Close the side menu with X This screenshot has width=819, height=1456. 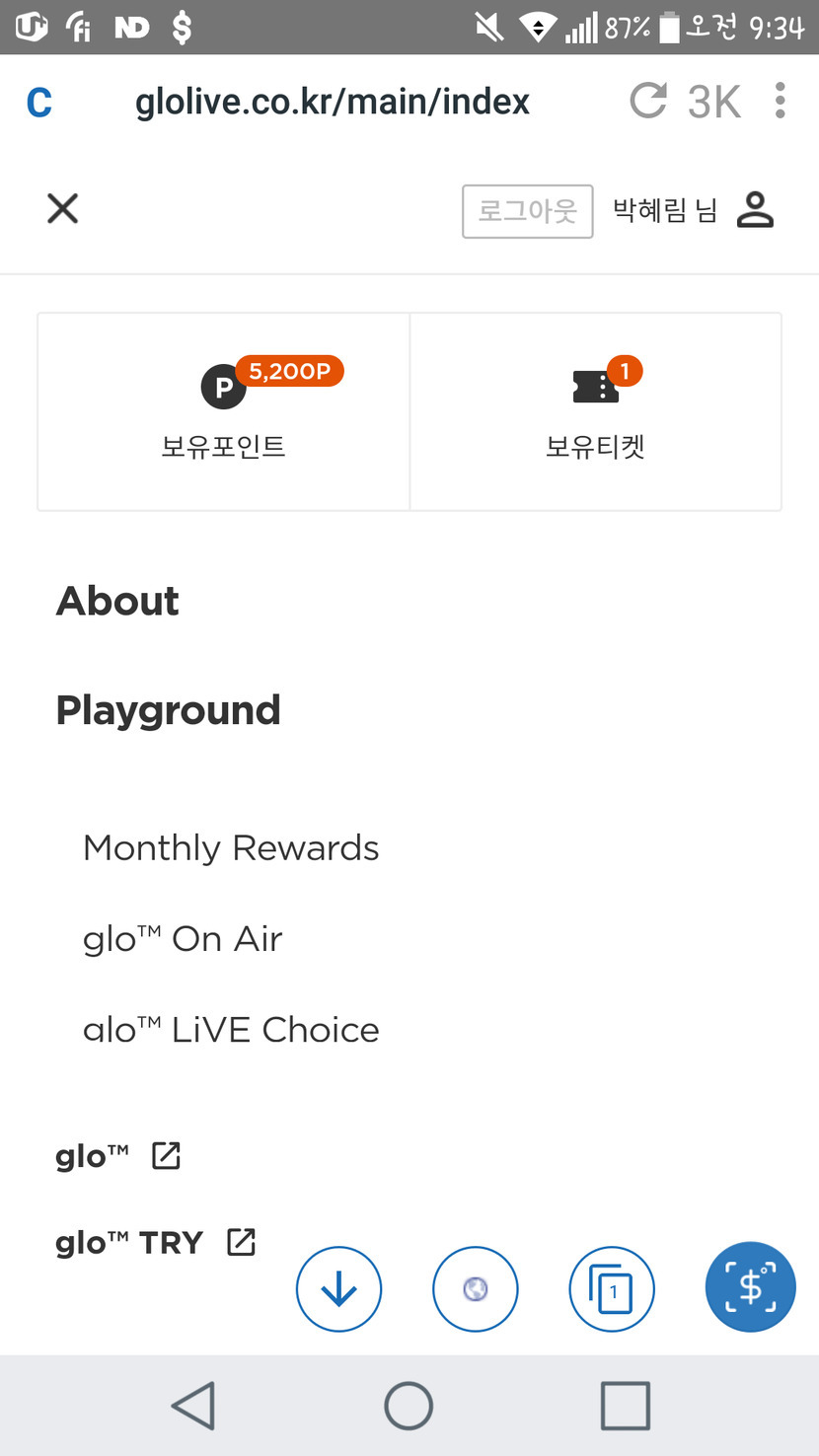[62, 208]
